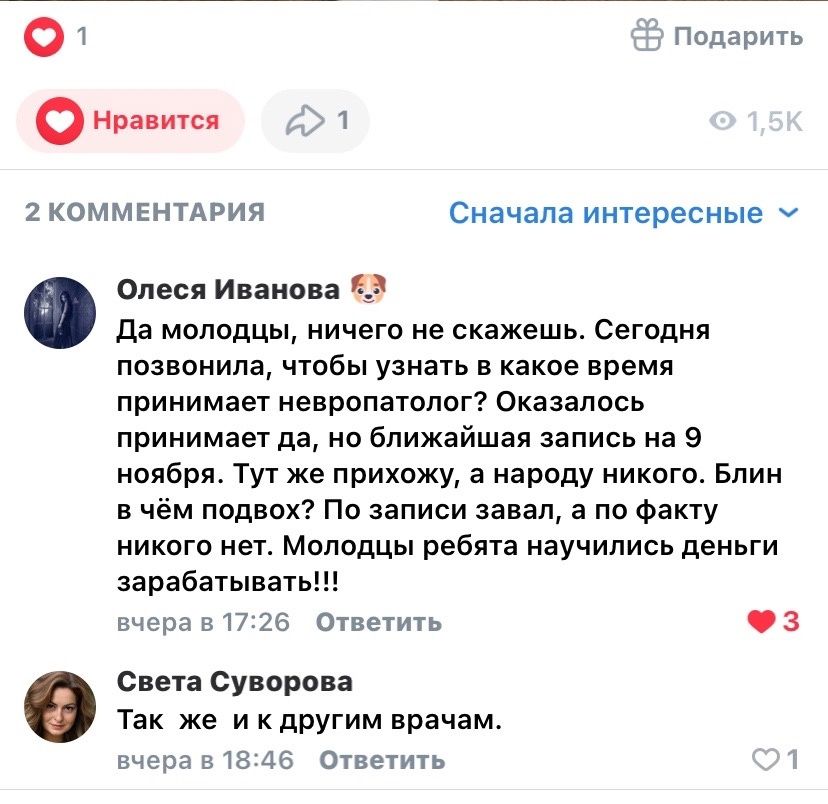The width and height of the screenshot is (828, 804).
Task: Share the post via arrow button
Action: 315,121
